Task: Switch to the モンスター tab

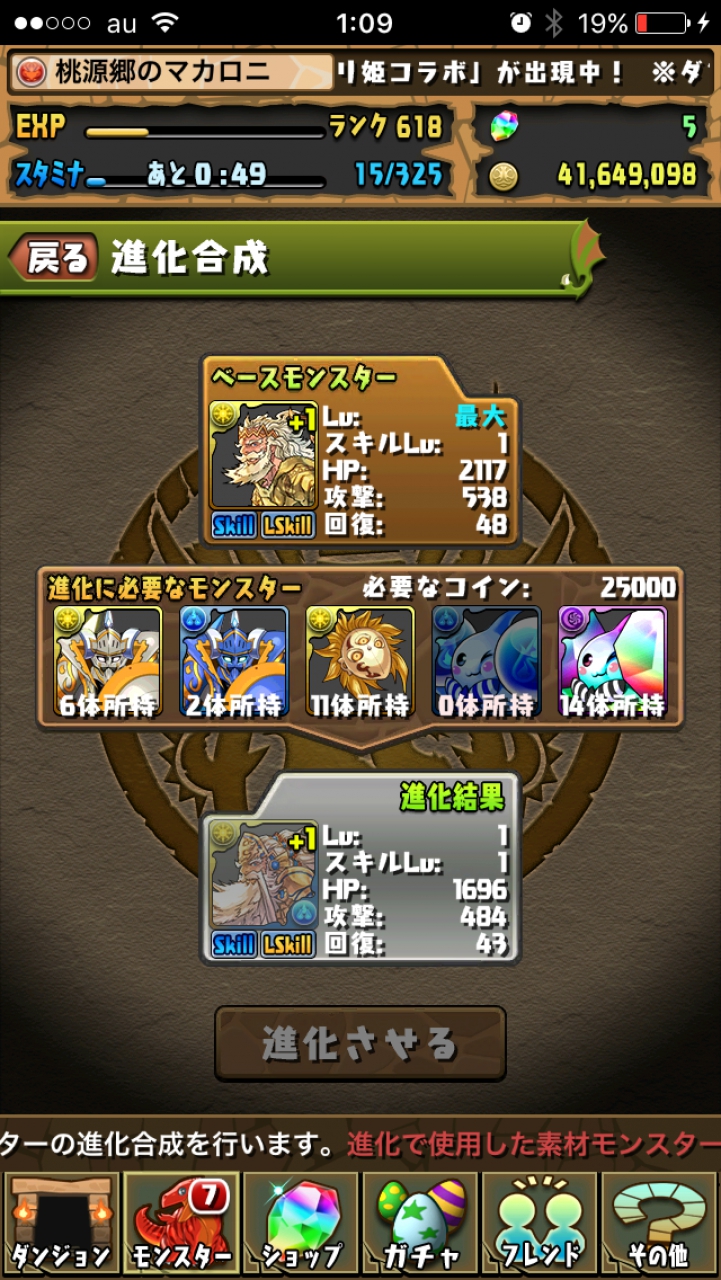Action: [x=180, y=1222]
